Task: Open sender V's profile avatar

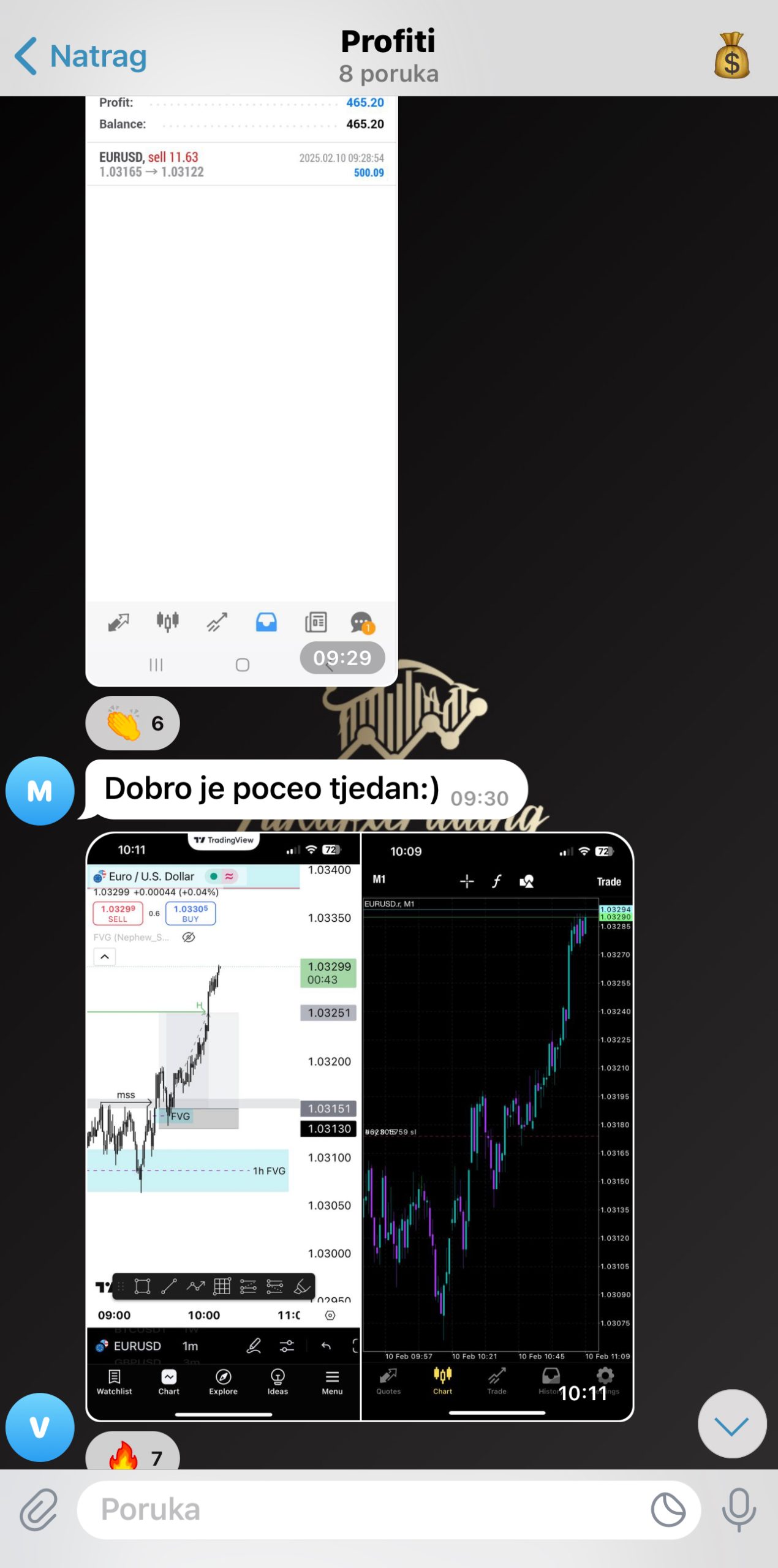Action: tap(40, 1427)
